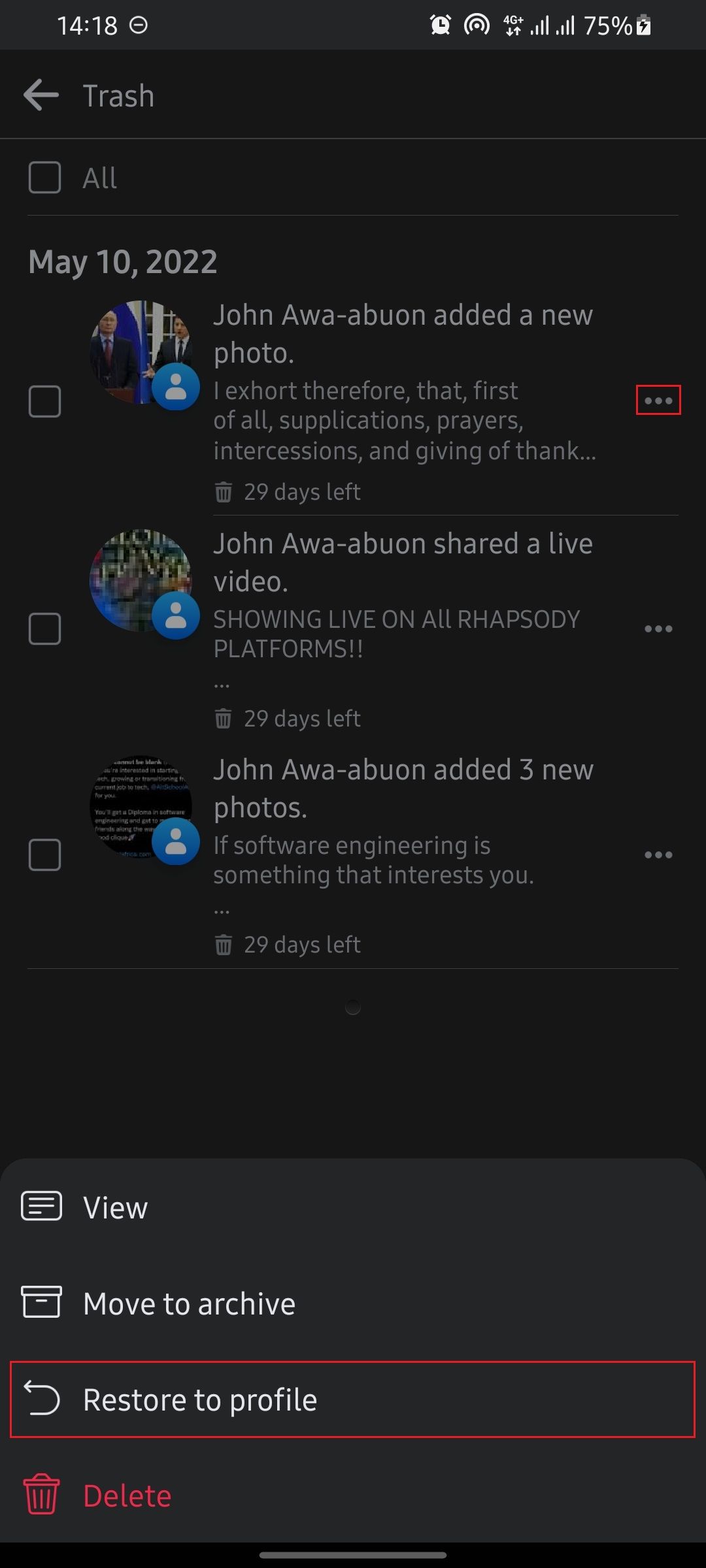The height and width of the screenshot is (1568, 706).
Task: Click the blue avatar badge on first post
Action: click(175, 387)
